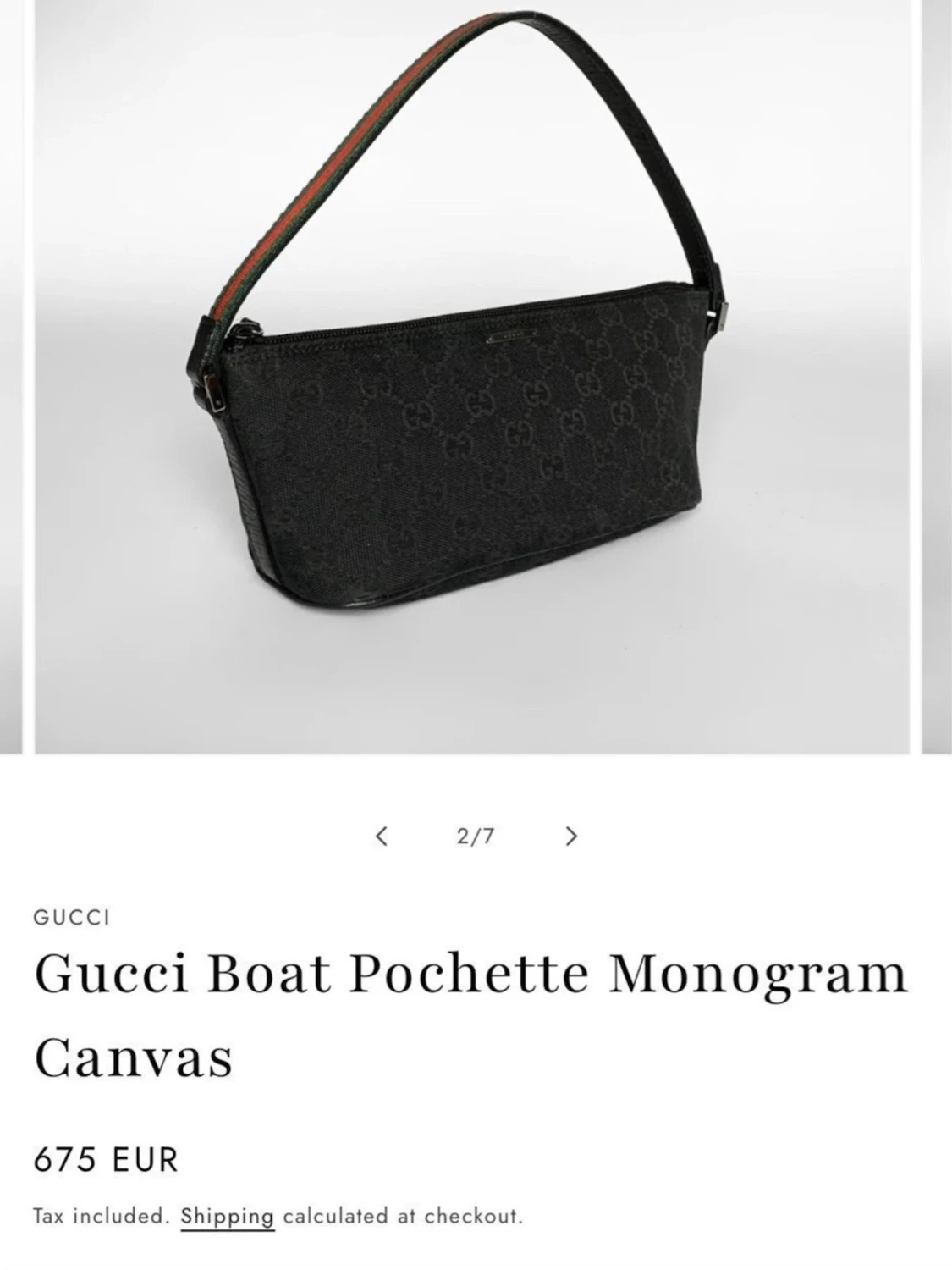Click the GUCCI brand label
The width and height of the screenshot is (952, 1270).
72,916
